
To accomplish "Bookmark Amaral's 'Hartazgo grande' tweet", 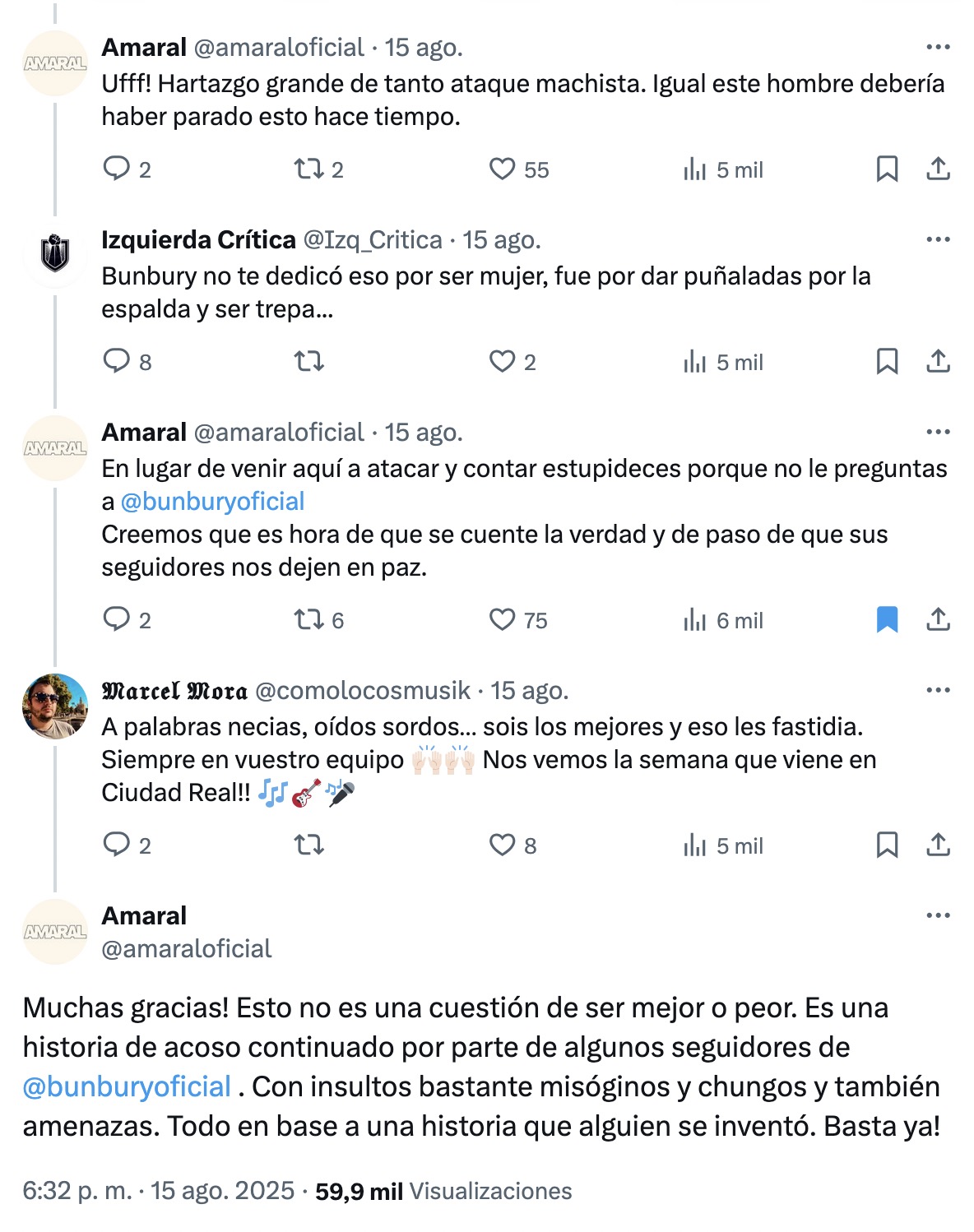I will click(887, 169).
